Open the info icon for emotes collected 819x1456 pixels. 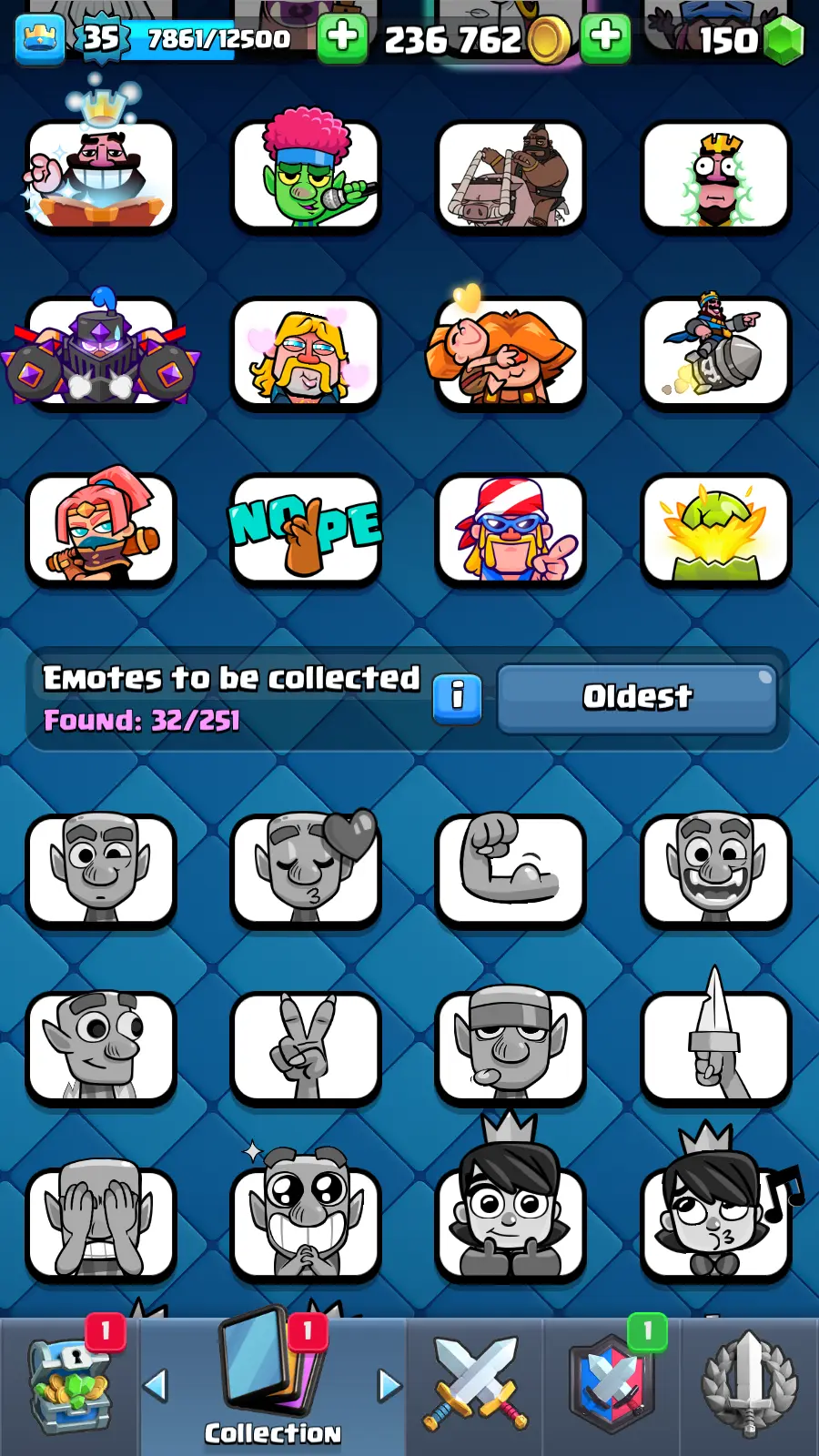pyautogui.click(x=457, y=697)
